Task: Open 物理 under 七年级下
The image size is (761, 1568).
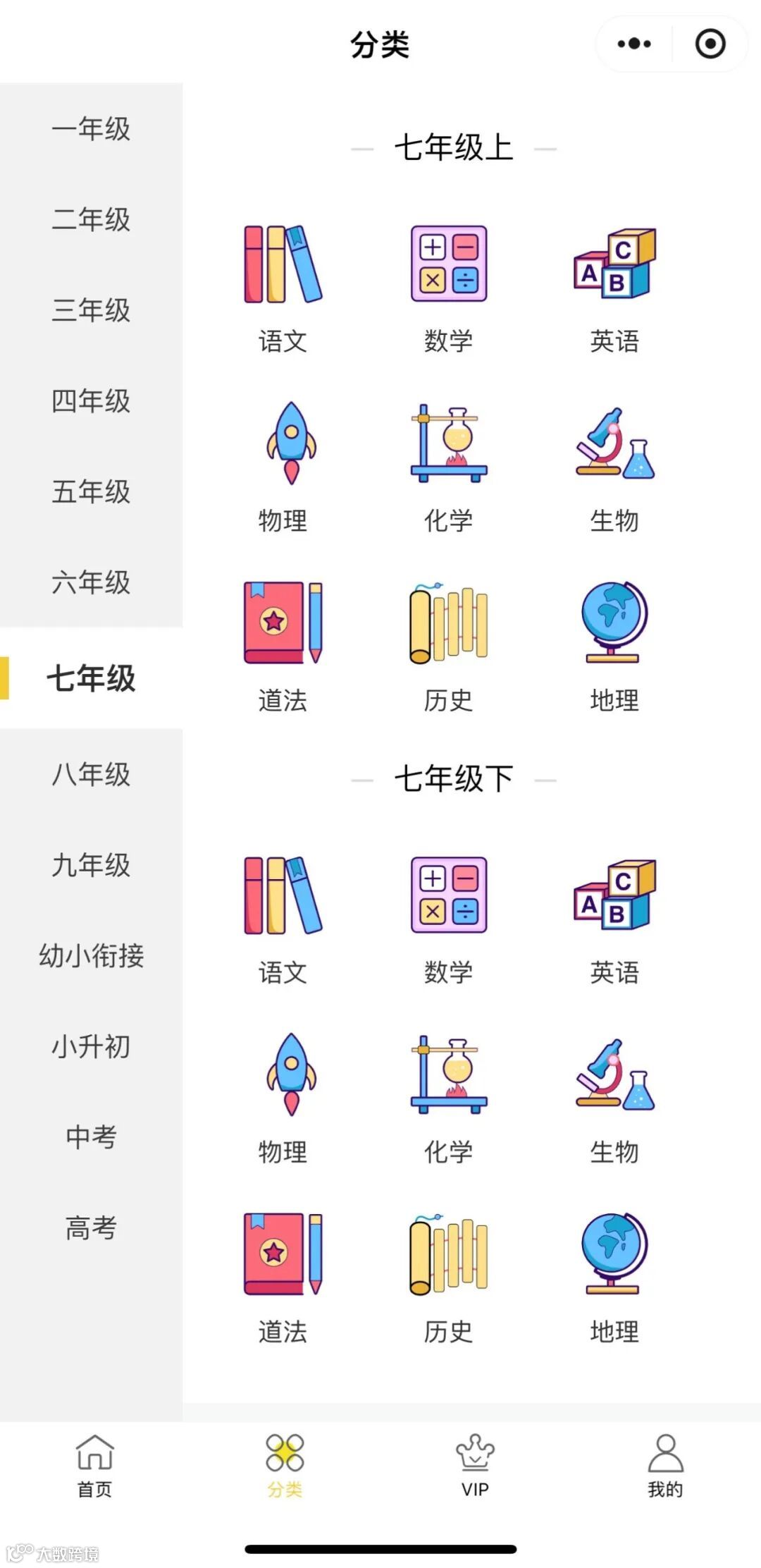Action: point(283,1098)
